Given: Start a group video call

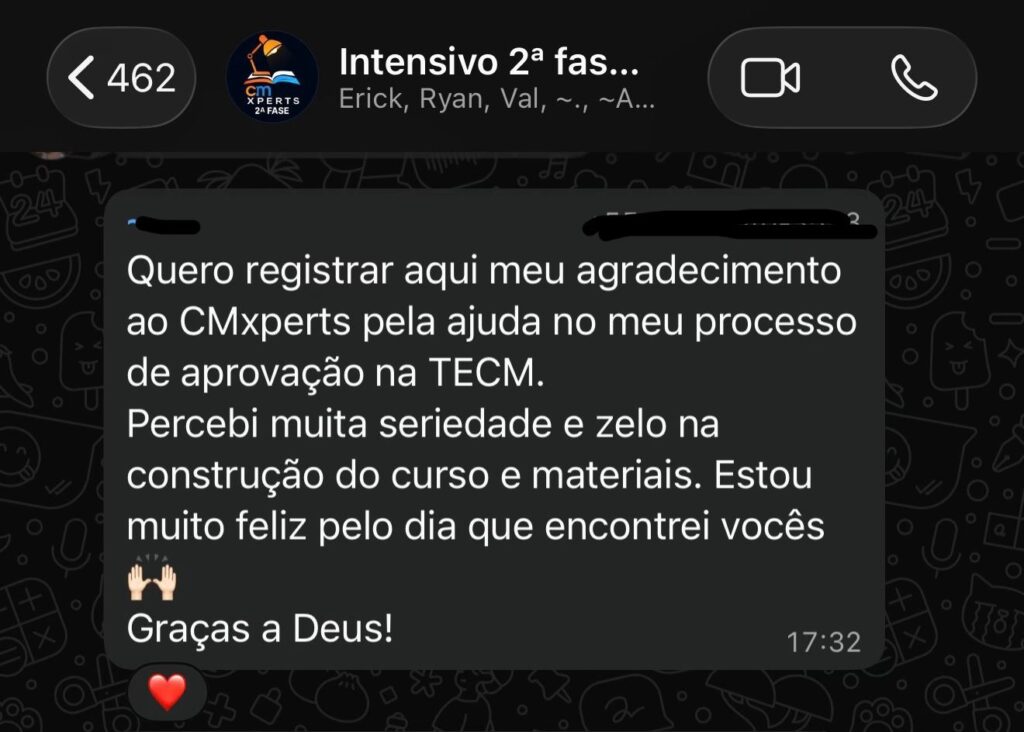Looking at the screenshot, I should click(770, 78).
